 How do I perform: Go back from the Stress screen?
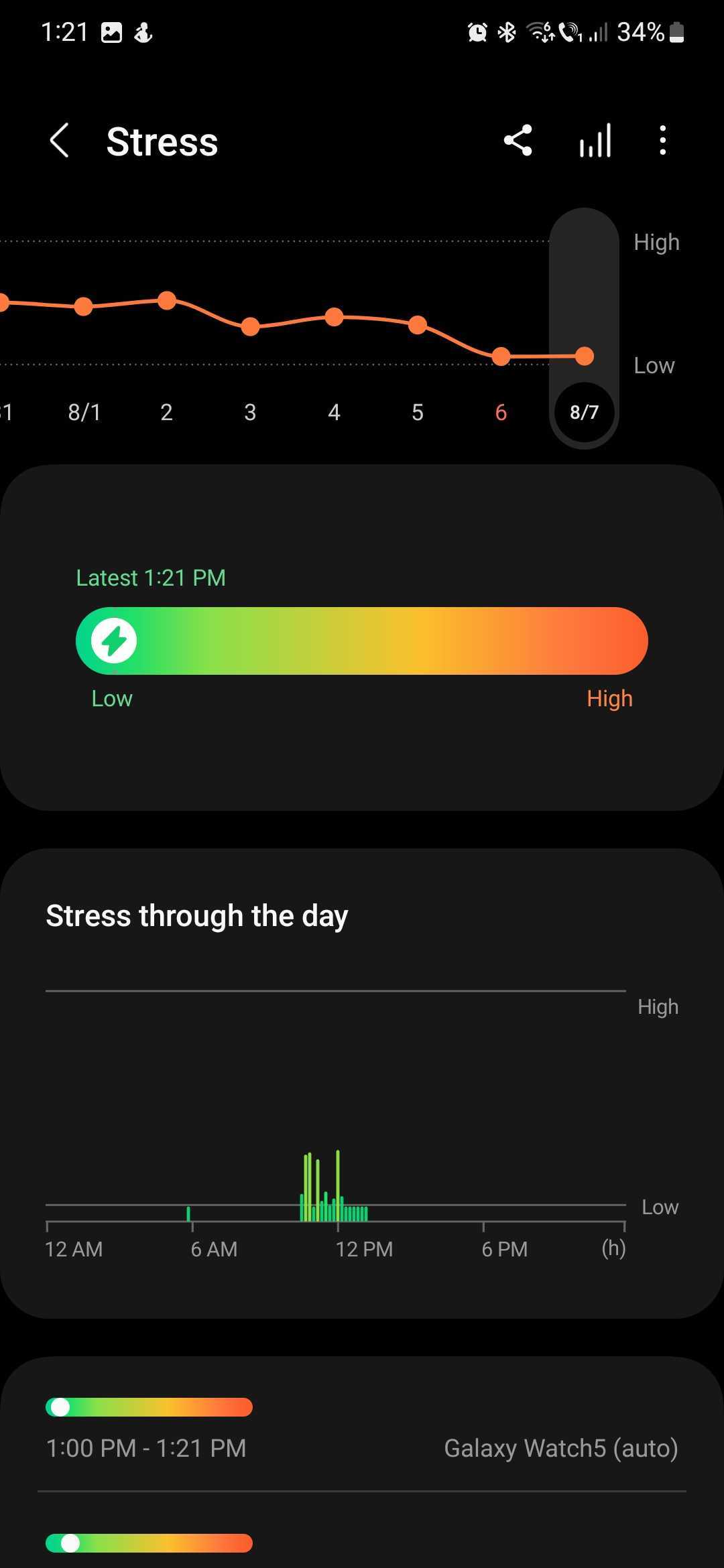click(x=59, y=141)
